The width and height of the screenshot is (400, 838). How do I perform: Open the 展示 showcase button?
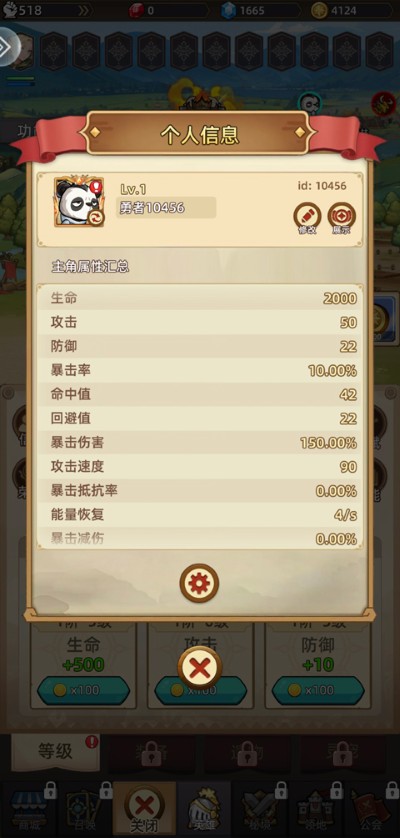pos(342,218)
